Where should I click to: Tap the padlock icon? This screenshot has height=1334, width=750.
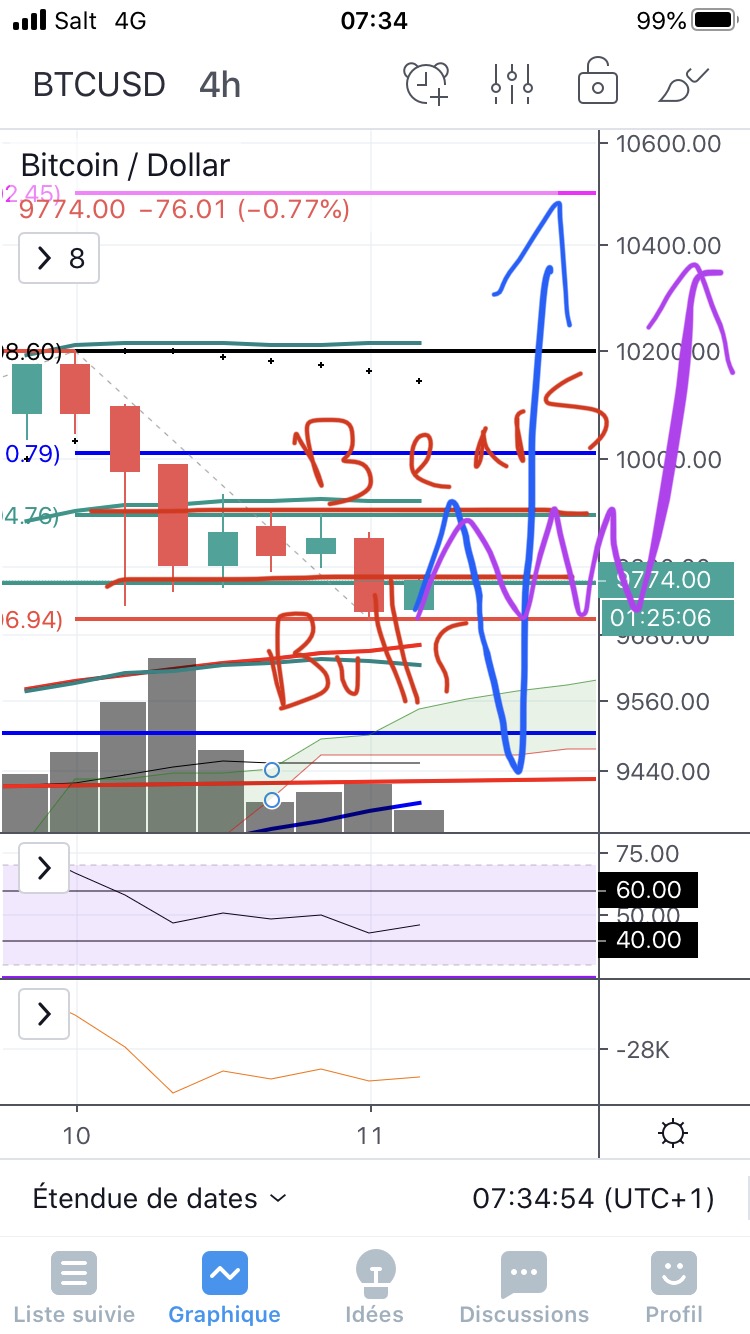click(597, 84)
